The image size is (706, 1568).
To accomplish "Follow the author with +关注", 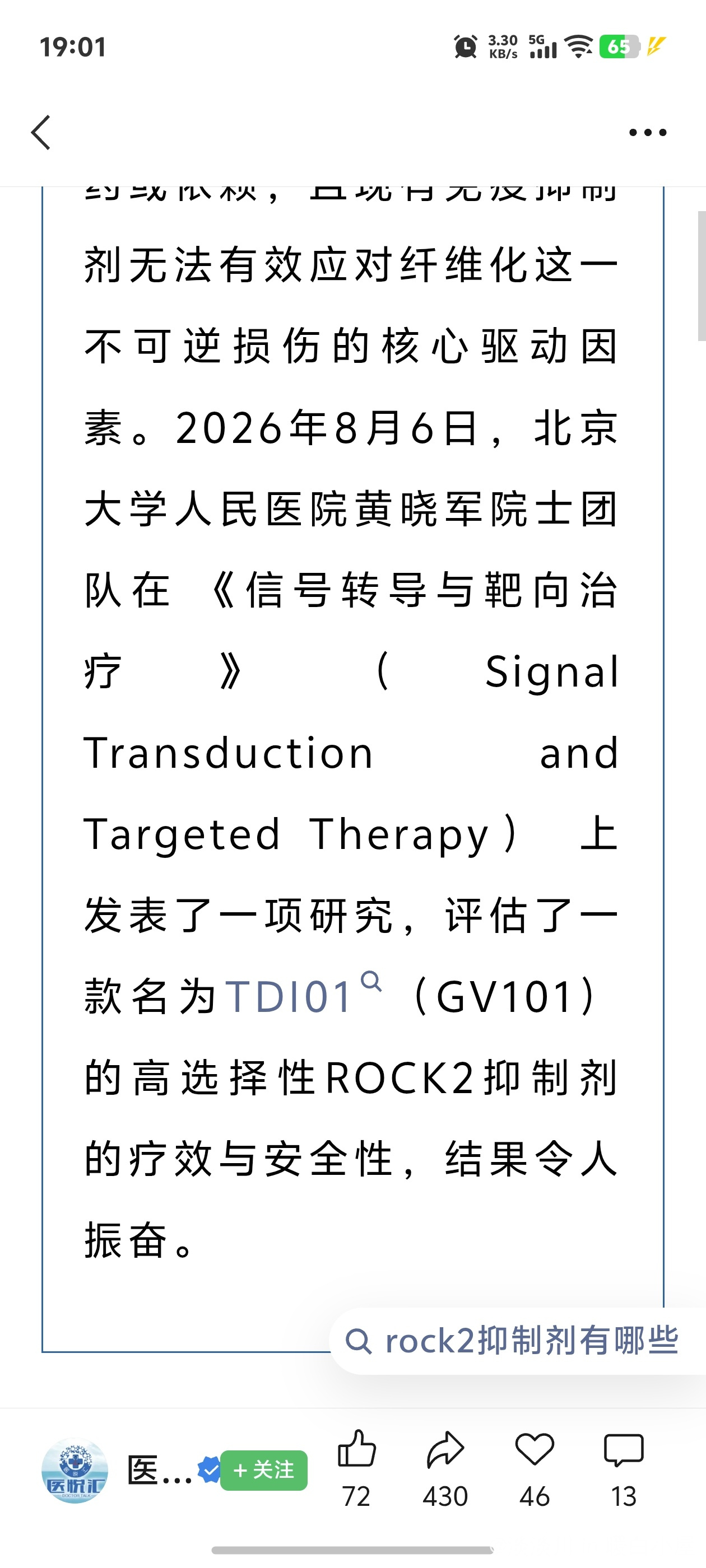I will (264, 1471).
